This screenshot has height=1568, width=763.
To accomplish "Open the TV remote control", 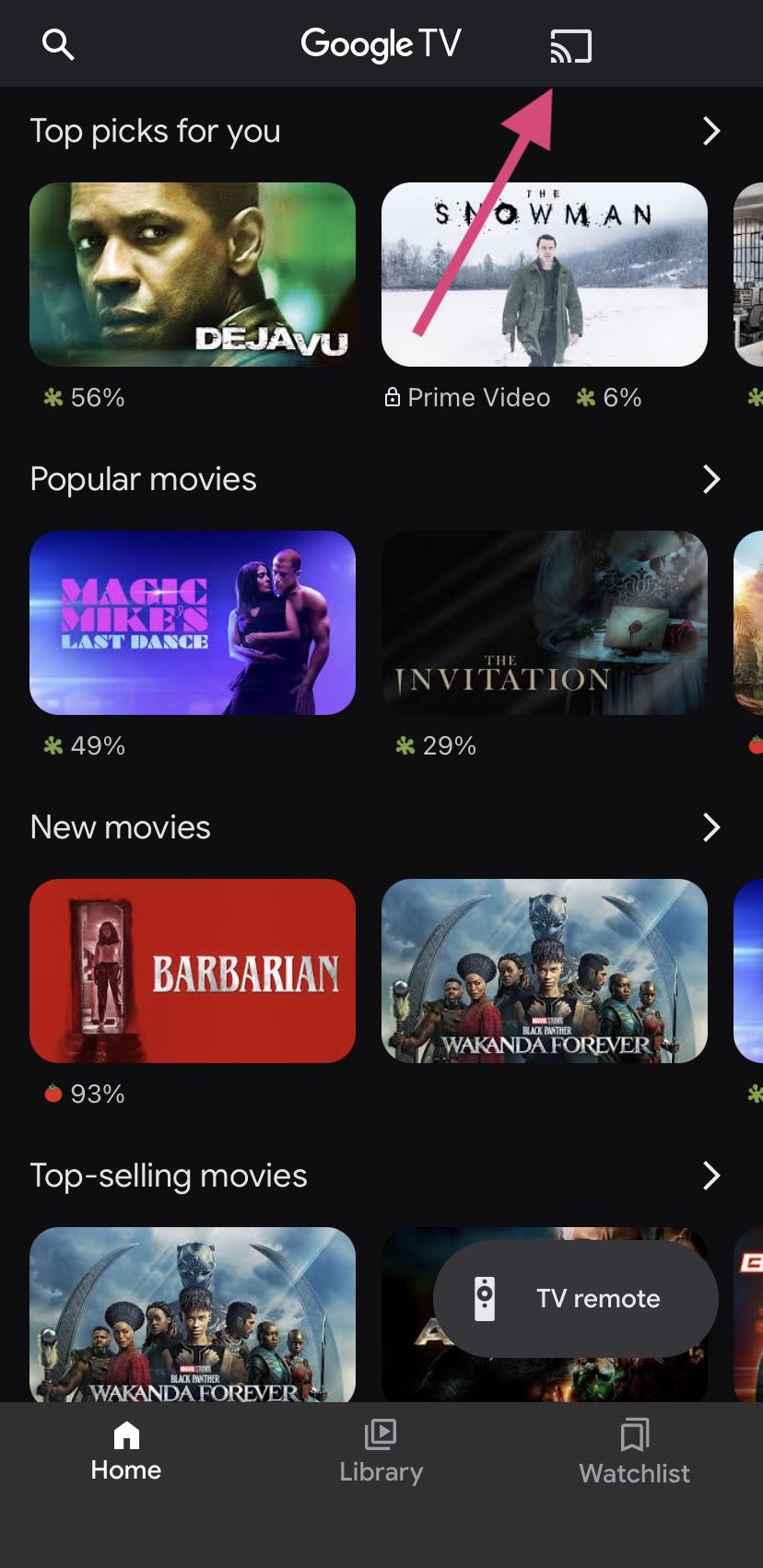I will pos(576,1299).
